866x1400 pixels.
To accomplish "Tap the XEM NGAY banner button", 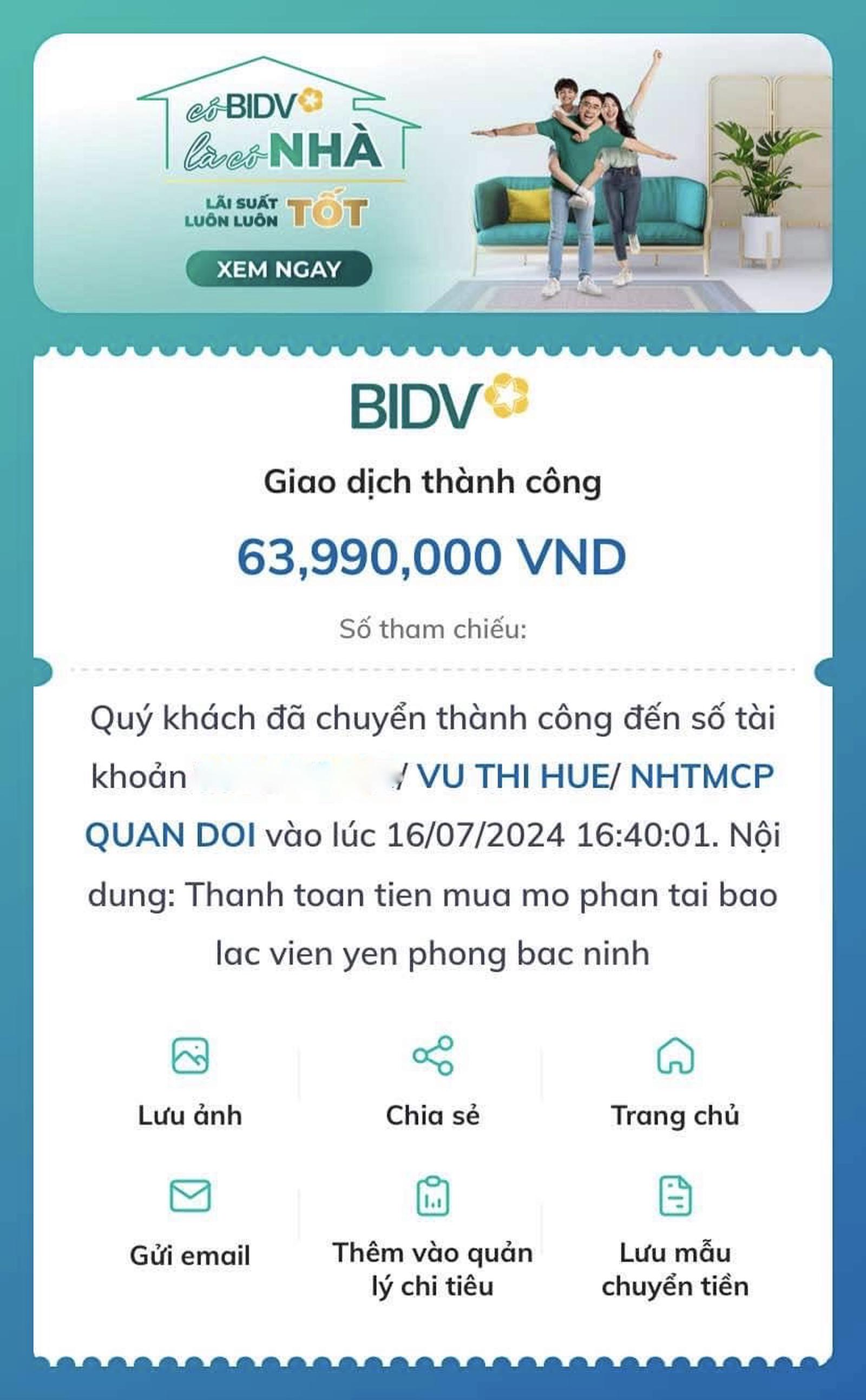I will pos(279,269).
